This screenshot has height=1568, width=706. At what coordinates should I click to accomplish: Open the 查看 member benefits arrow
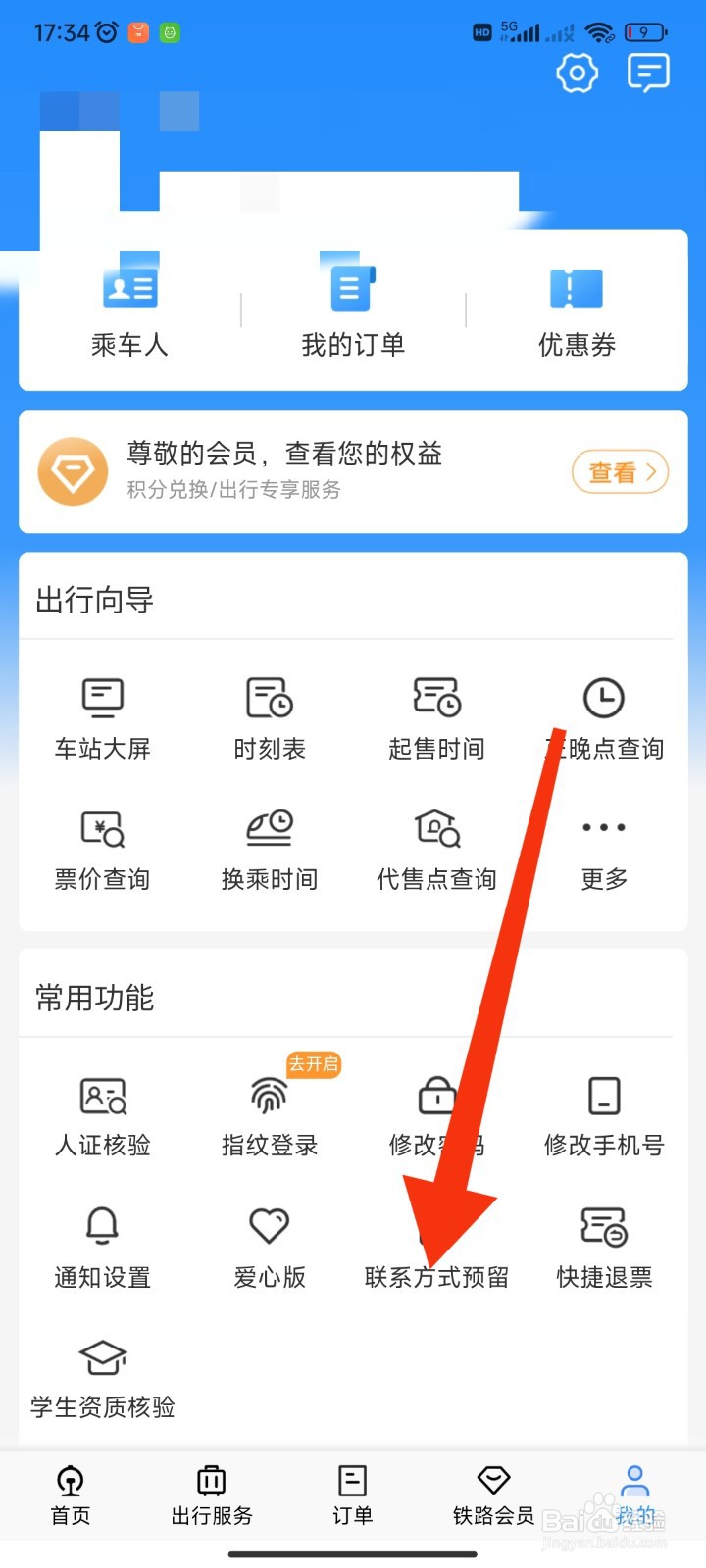pyautogui.click(x=620, y=471)
